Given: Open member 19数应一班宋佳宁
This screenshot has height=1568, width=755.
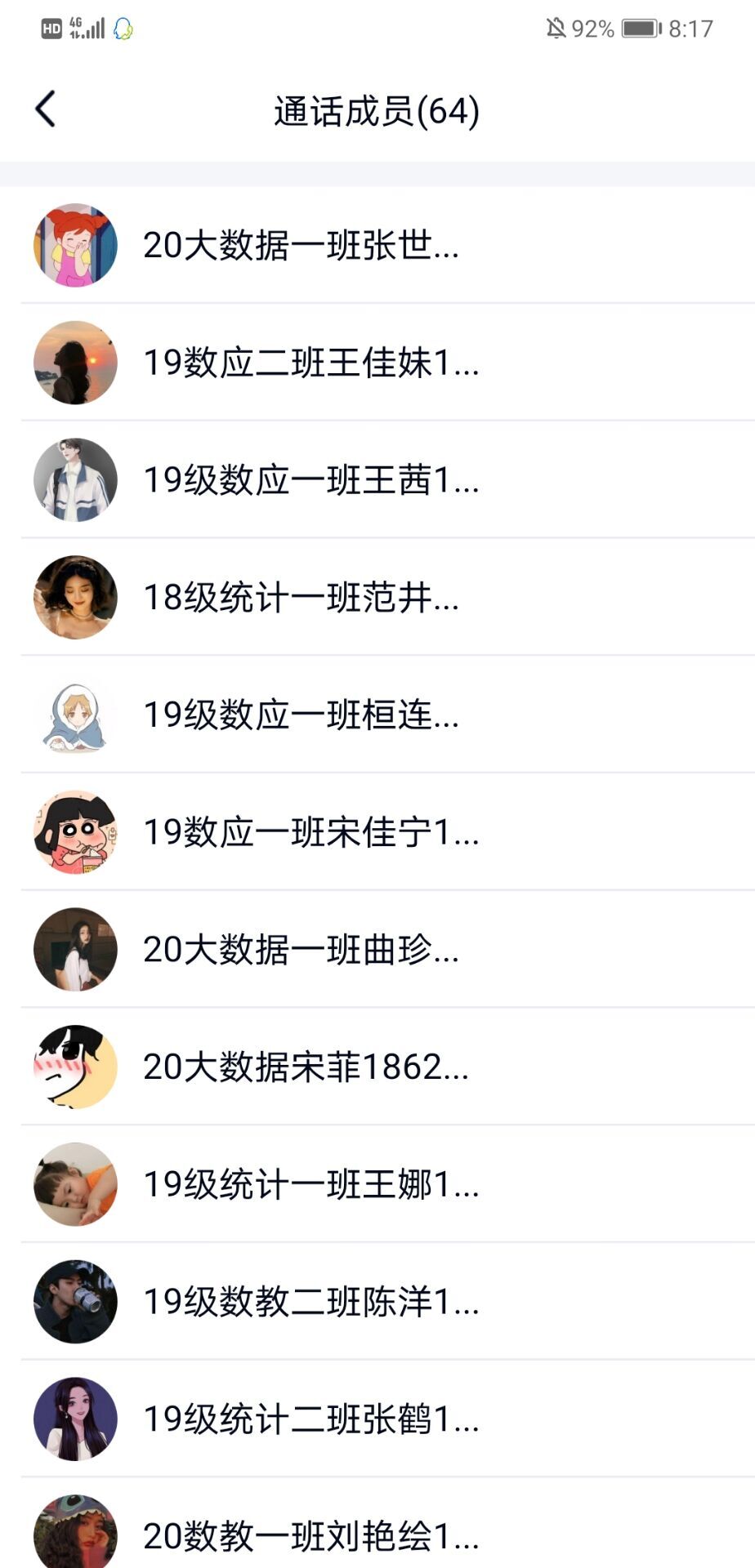Looking at the screenshot, I should (x=377, y=833).
